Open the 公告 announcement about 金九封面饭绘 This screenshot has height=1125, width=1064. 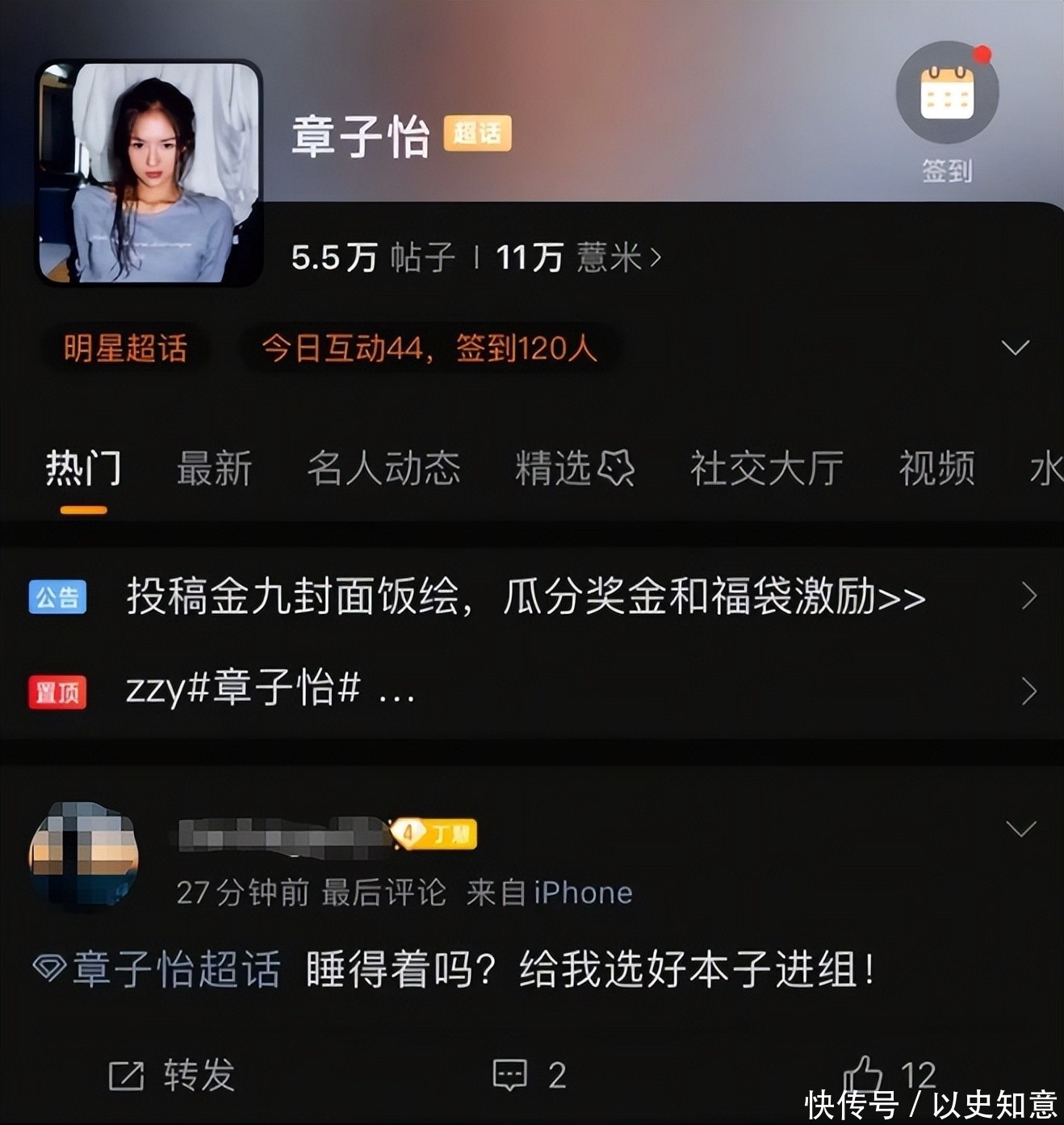[525, 597]
